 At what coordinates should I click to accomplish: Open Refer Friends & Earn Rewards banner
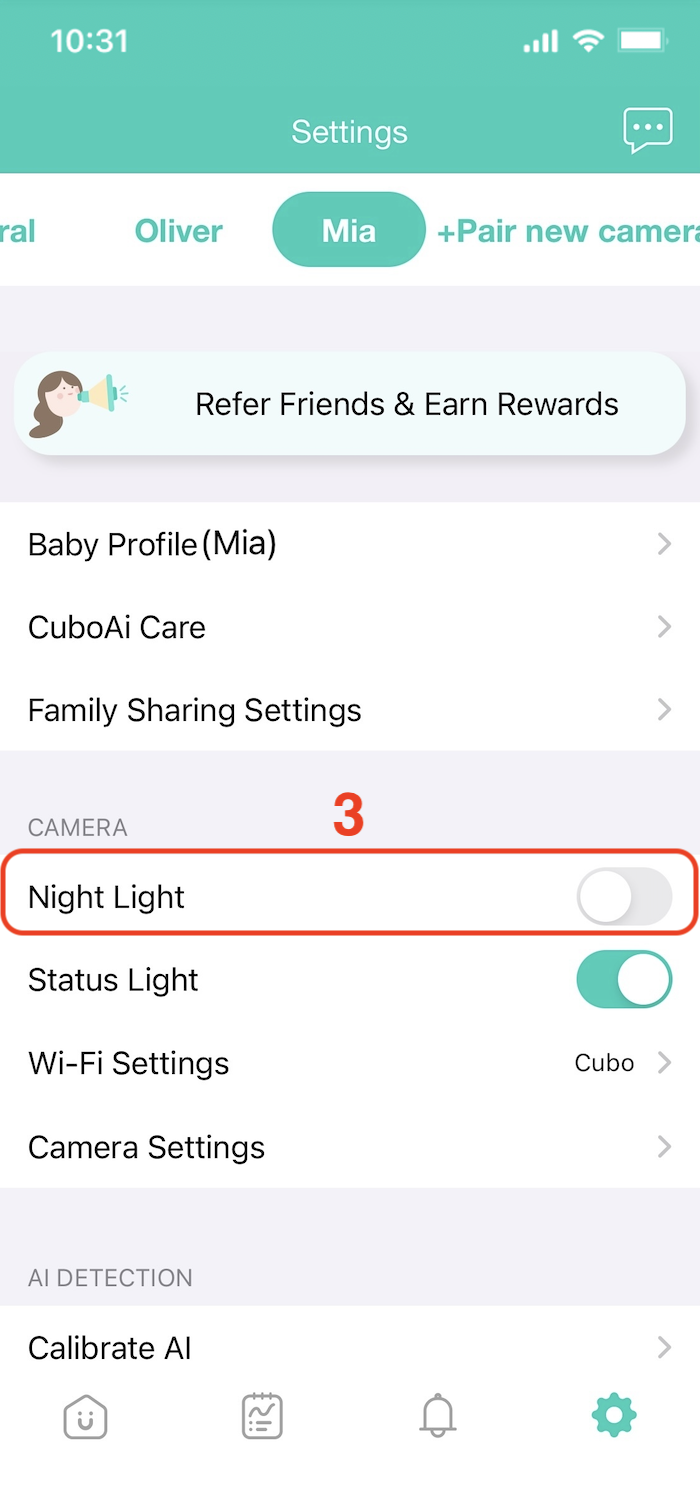click(349, 404)
